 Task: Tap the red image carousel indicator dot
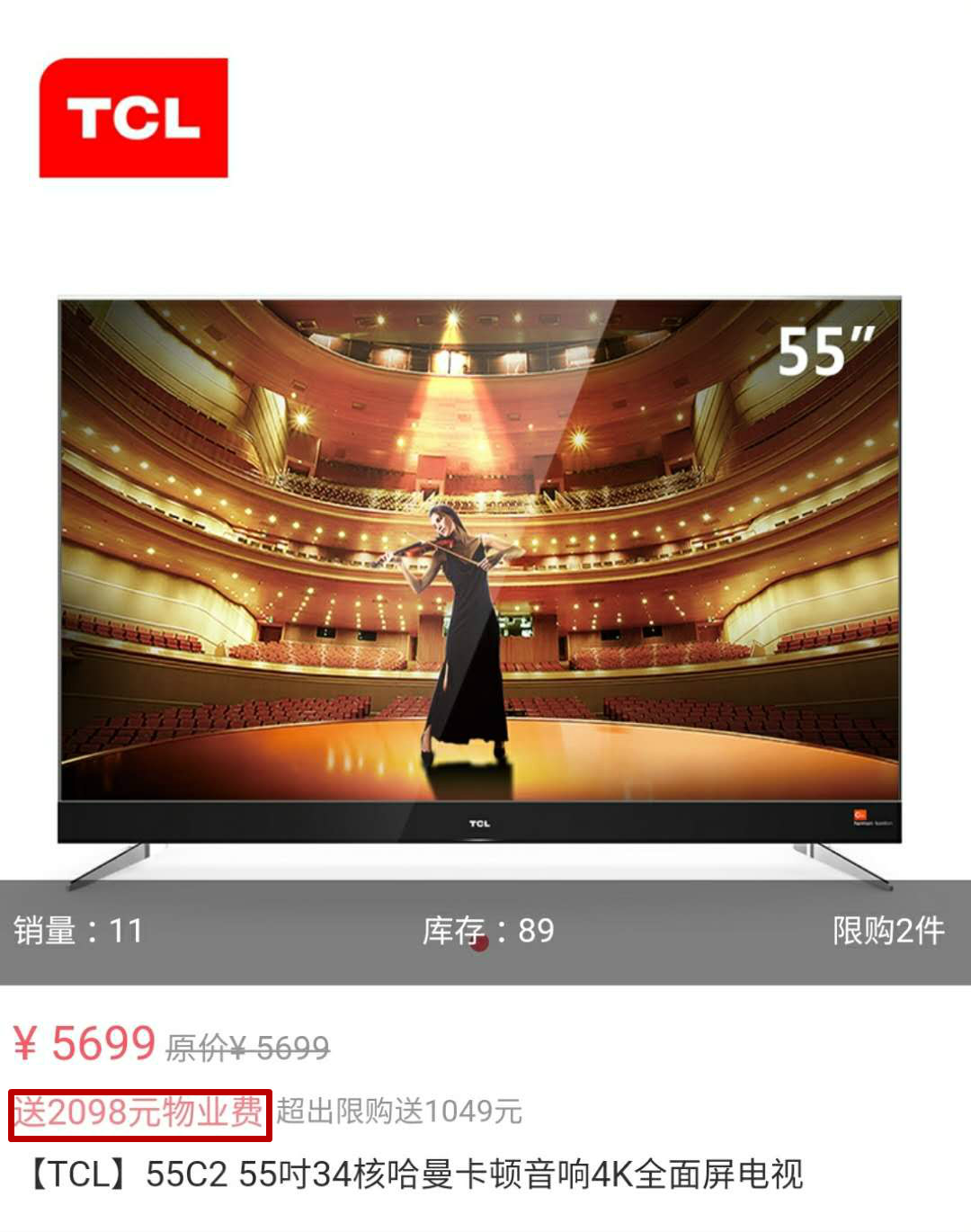click(x=480, y=942)
